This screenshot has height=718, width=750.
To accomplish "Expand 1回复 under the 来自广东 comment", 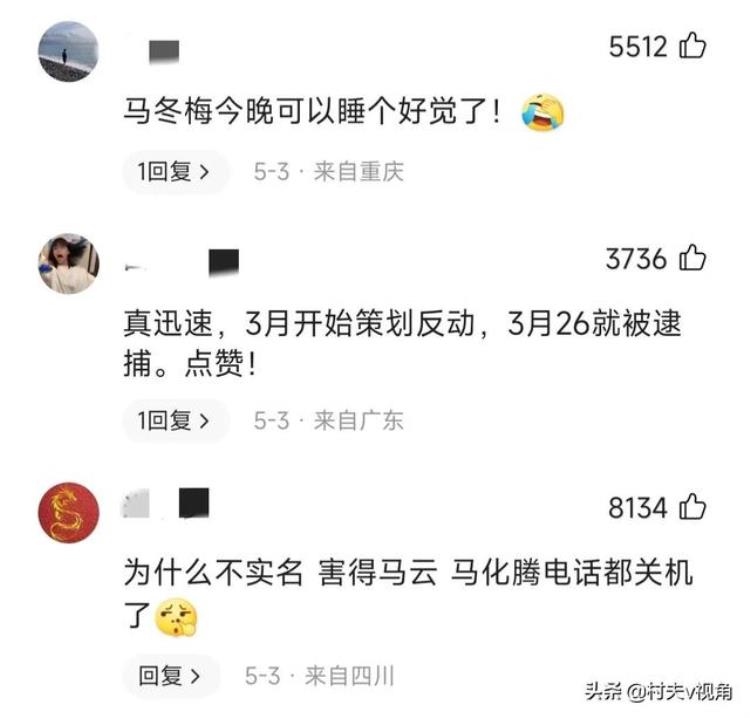I will (176, 420).
